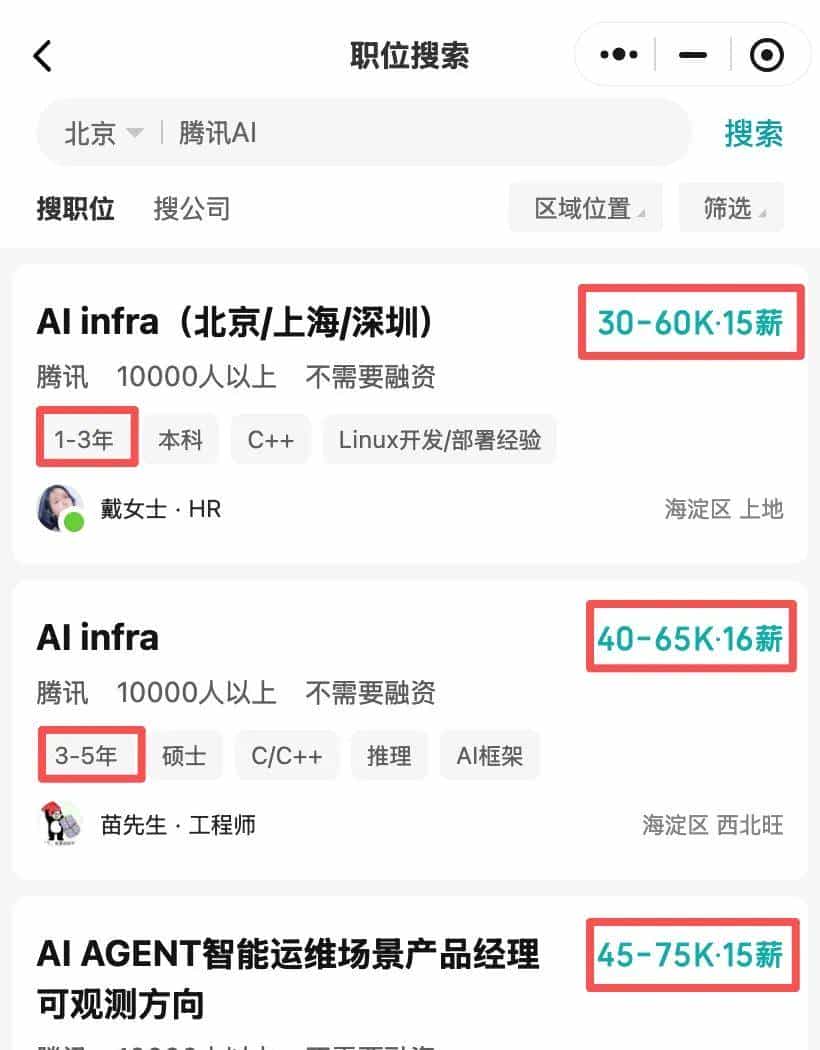The width and height of the screenshot is (820, 1050).
Task: Open the 北京 city dropdown
Action: 104,133
